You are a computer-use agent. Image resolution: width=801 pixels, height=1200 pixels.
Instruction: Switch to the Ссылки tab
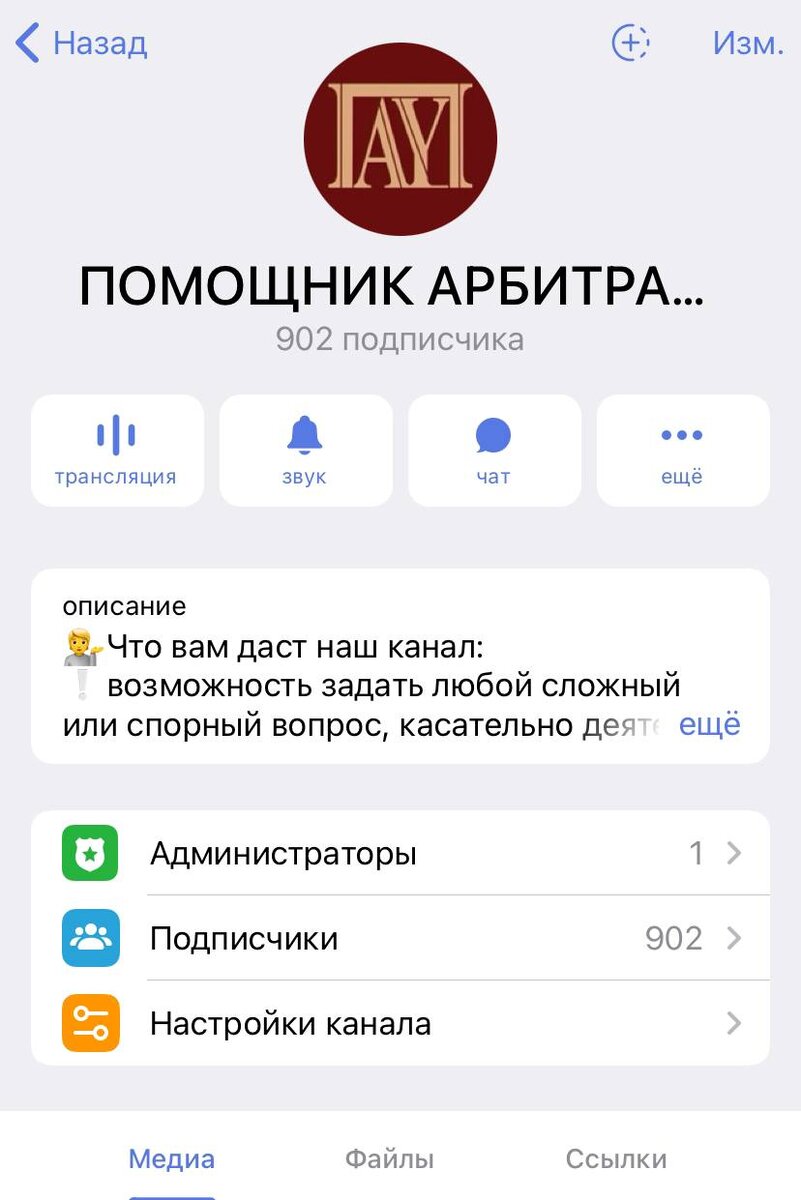pos(617,1158)
